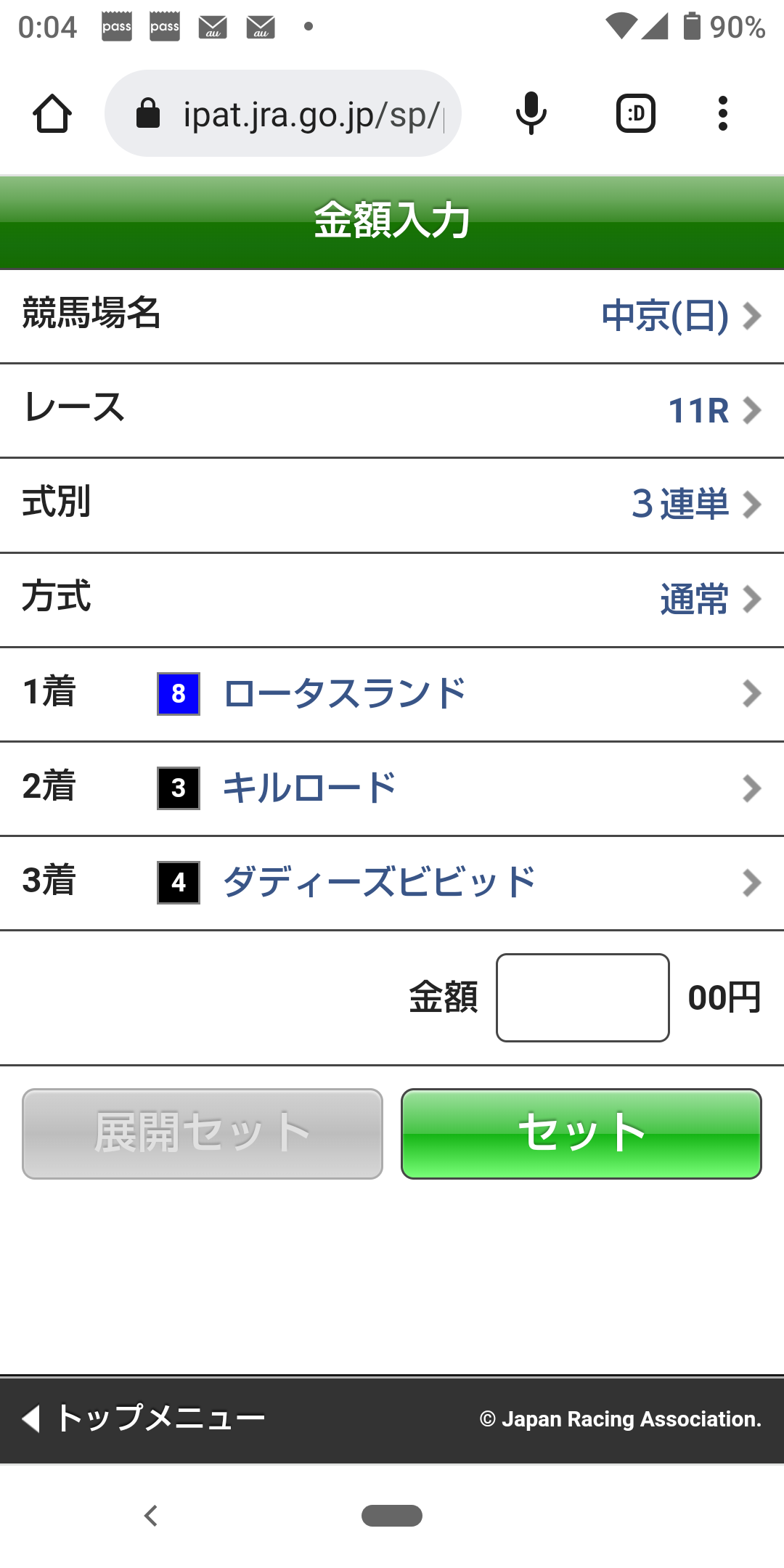Image resolution: width=784 pixels, height=1568 pixels.
Task: Start voice search with the microphone
Action: pos(531,114)
